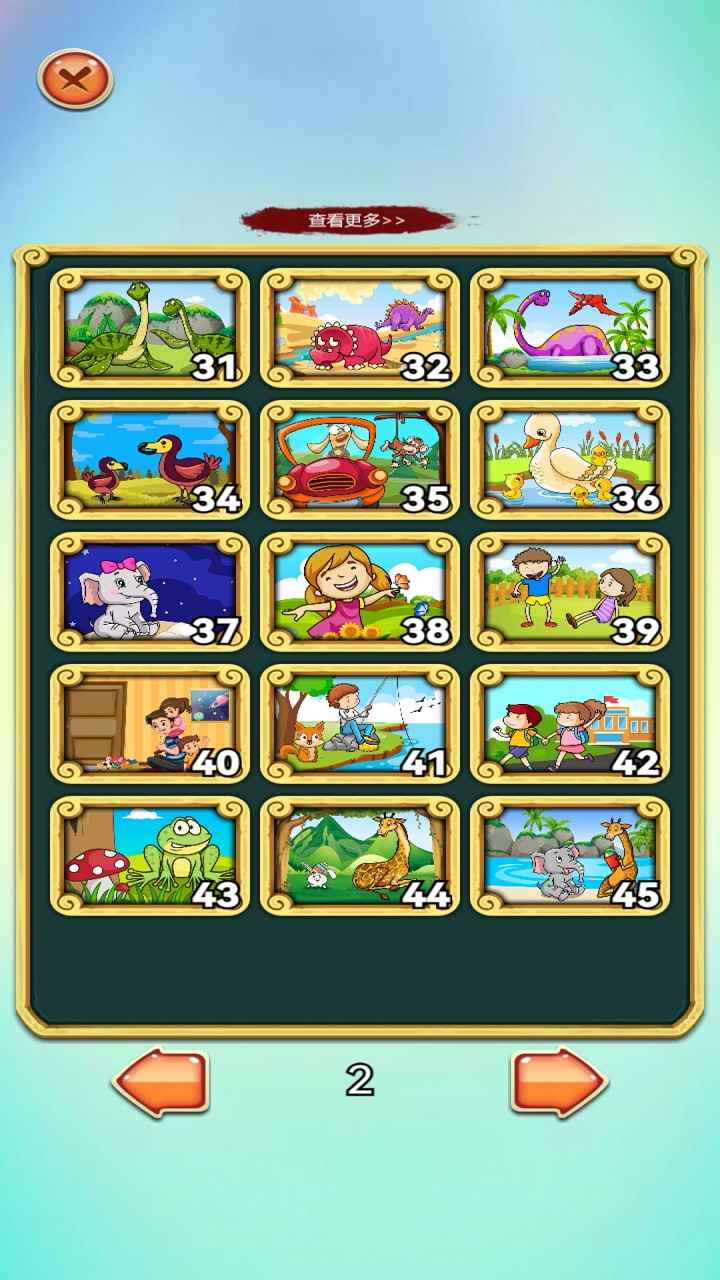
Task: Open puzzle 41 with the fishing boy
Action: point(360,723)
